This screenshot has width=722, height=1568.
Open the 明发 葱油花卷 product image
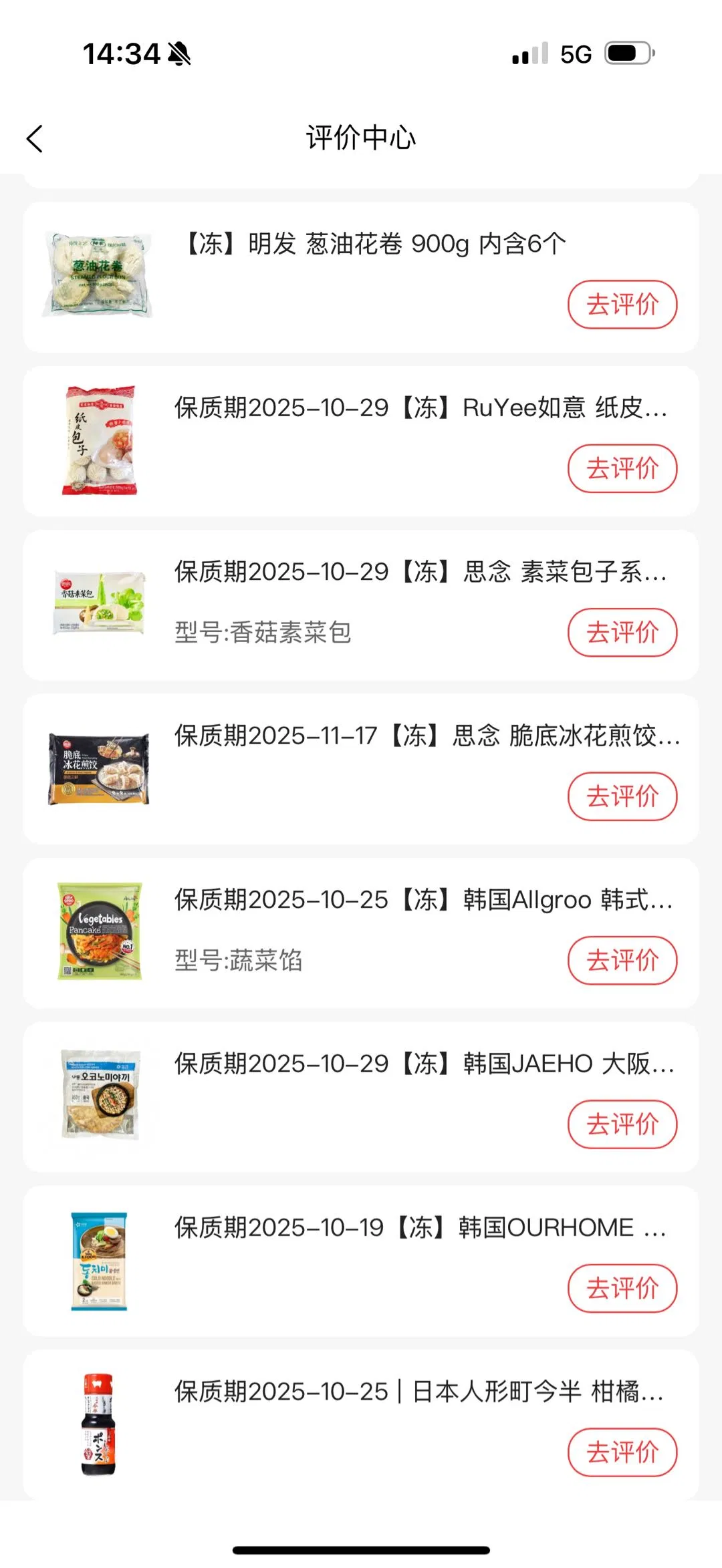99,275
